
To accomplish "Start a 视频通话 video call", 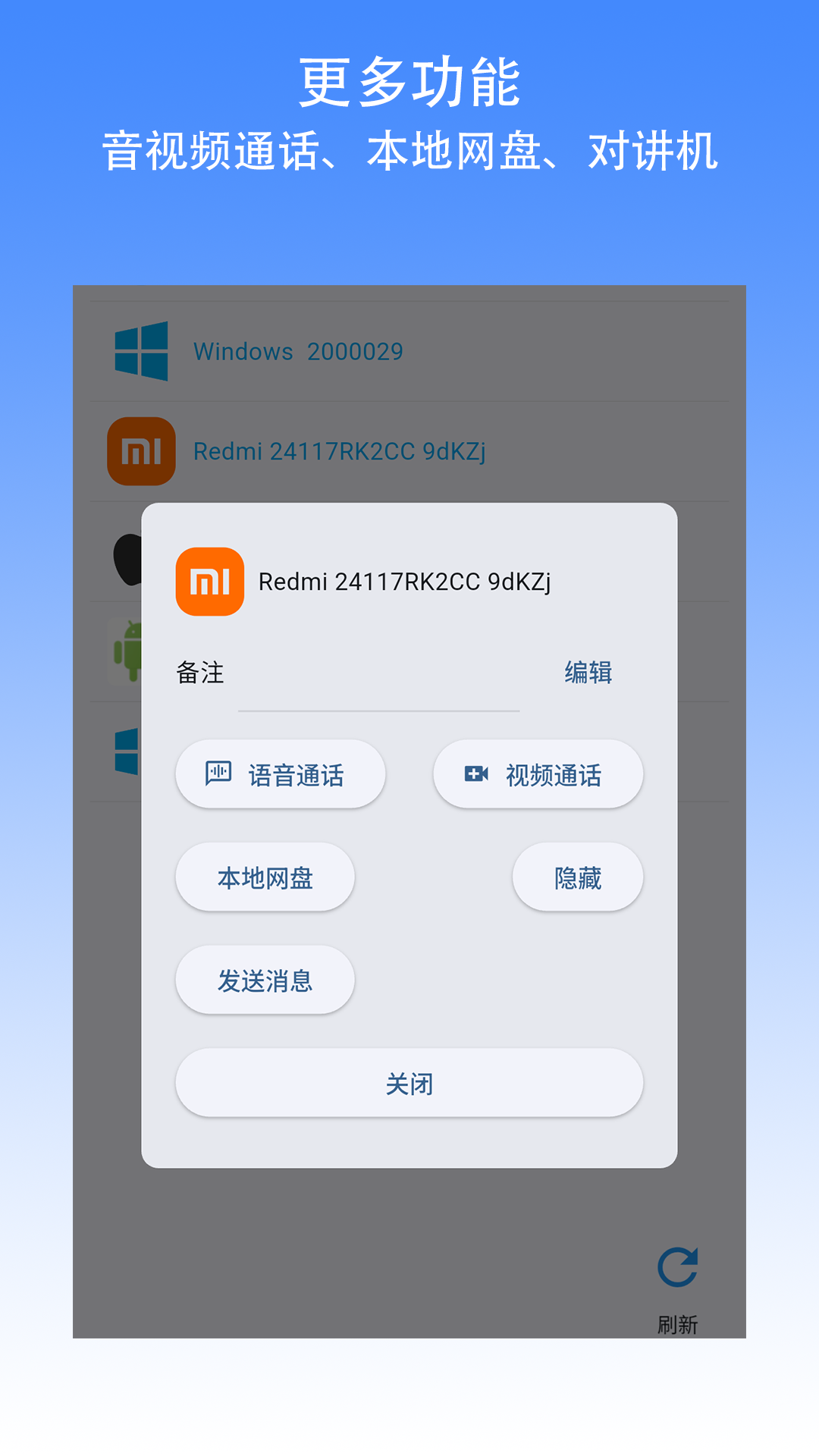I will (538, 773).
